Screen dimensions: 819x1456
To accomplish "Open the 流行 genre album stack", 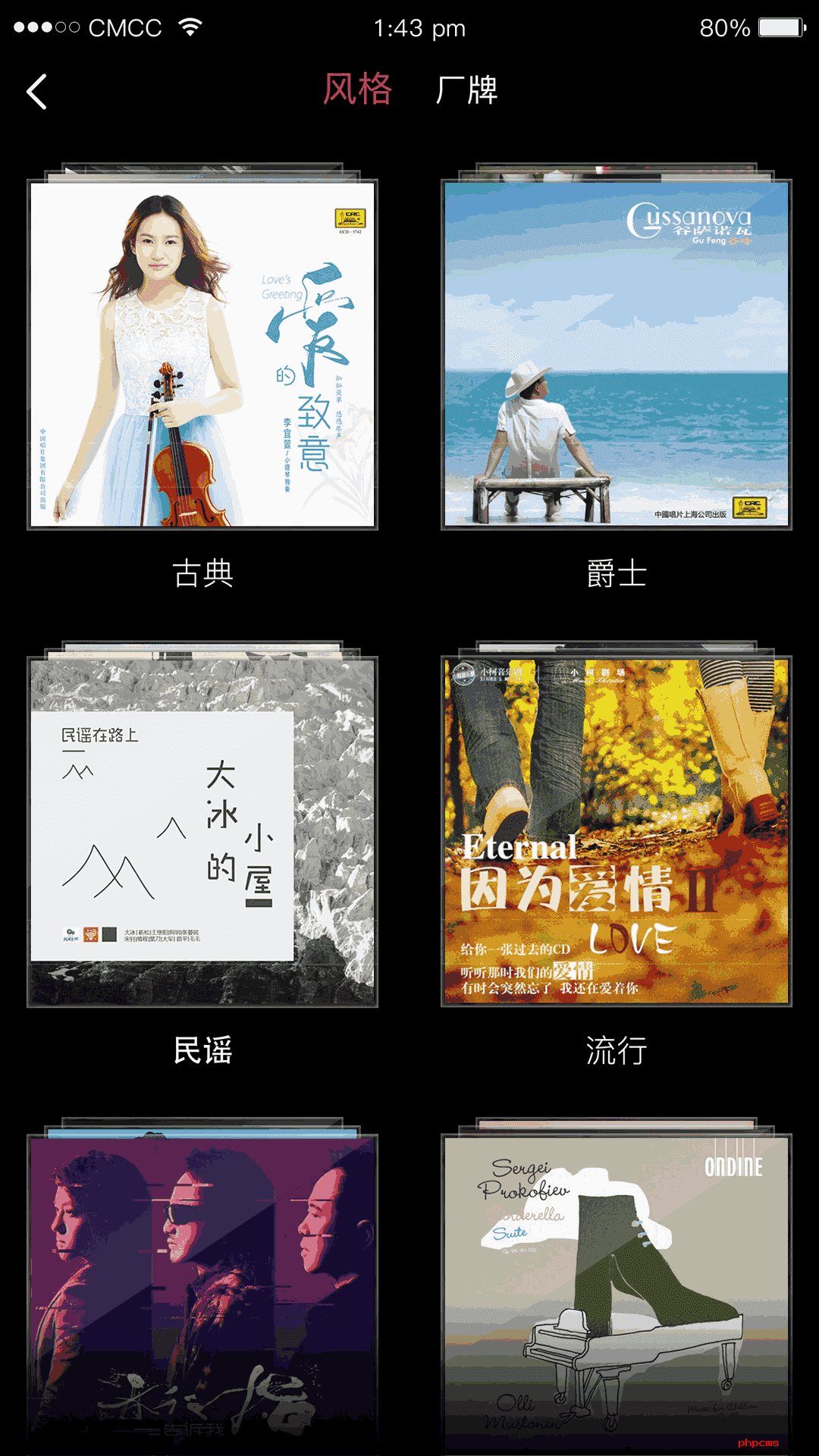I will (x=617, y=824).
